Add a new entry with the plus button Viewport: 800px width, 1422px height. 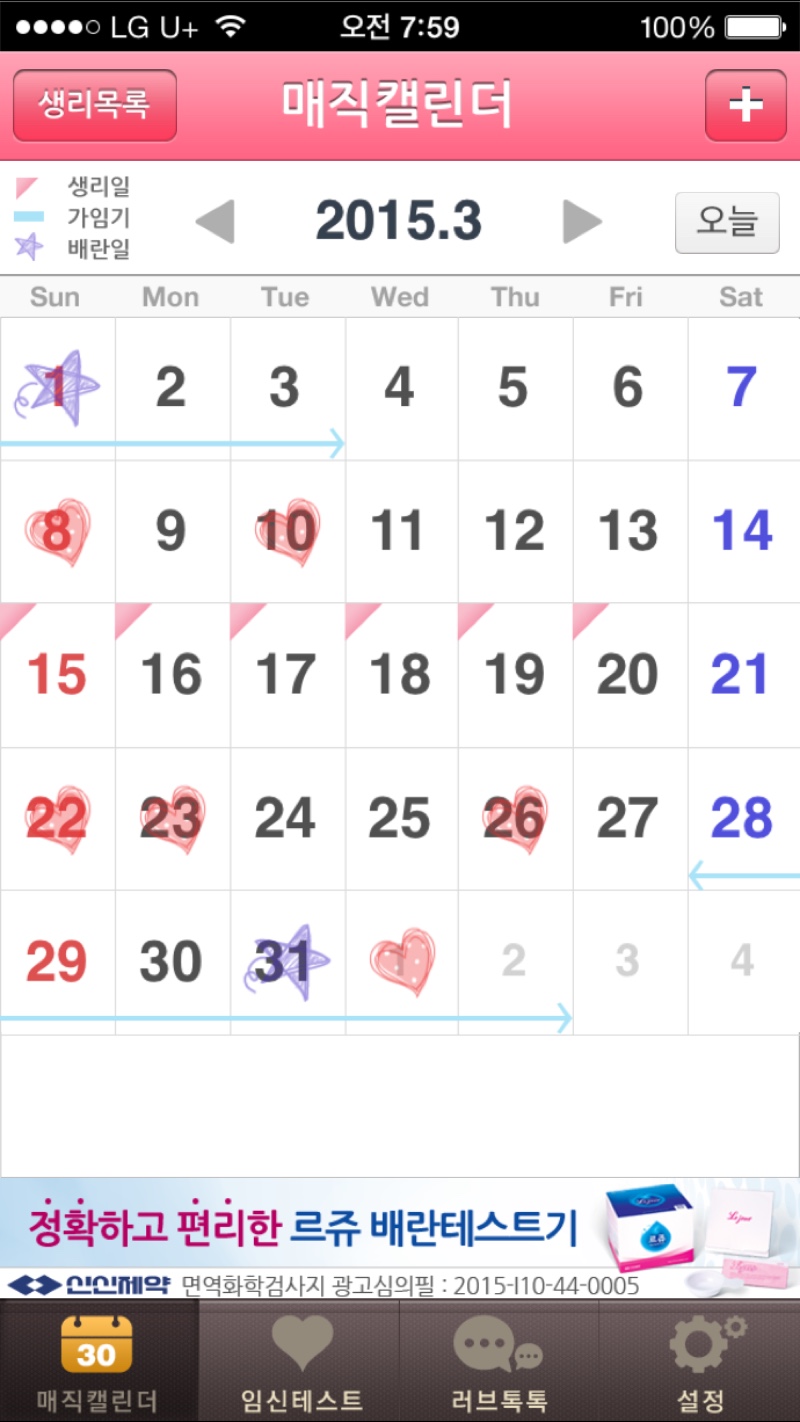pyautogui.click(x=746, y=105)
